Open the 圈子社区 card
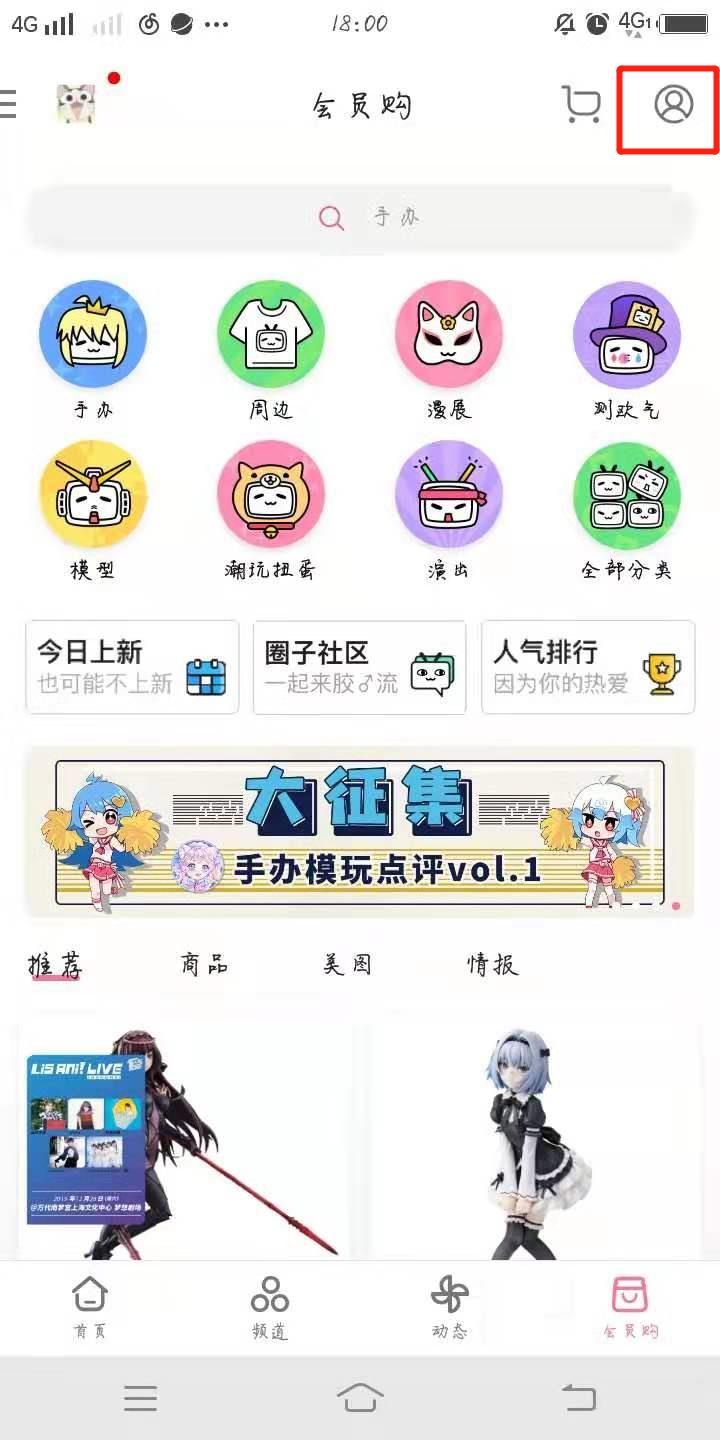Screen dimensions: 720x1440 (359, 667)
